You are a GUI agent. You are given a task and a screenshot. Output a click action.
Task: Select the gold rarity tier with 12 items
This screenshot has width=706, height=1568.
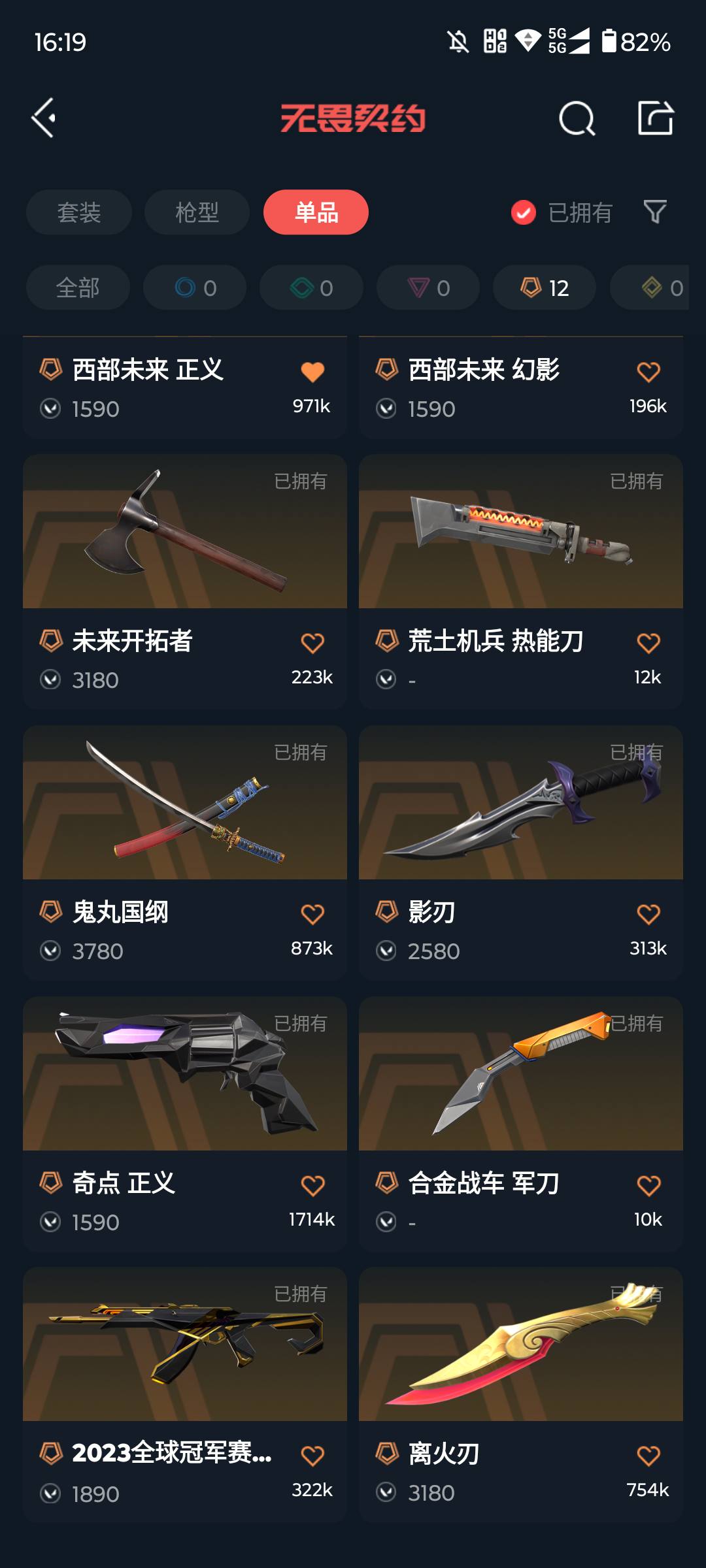[x=543, y=287]
